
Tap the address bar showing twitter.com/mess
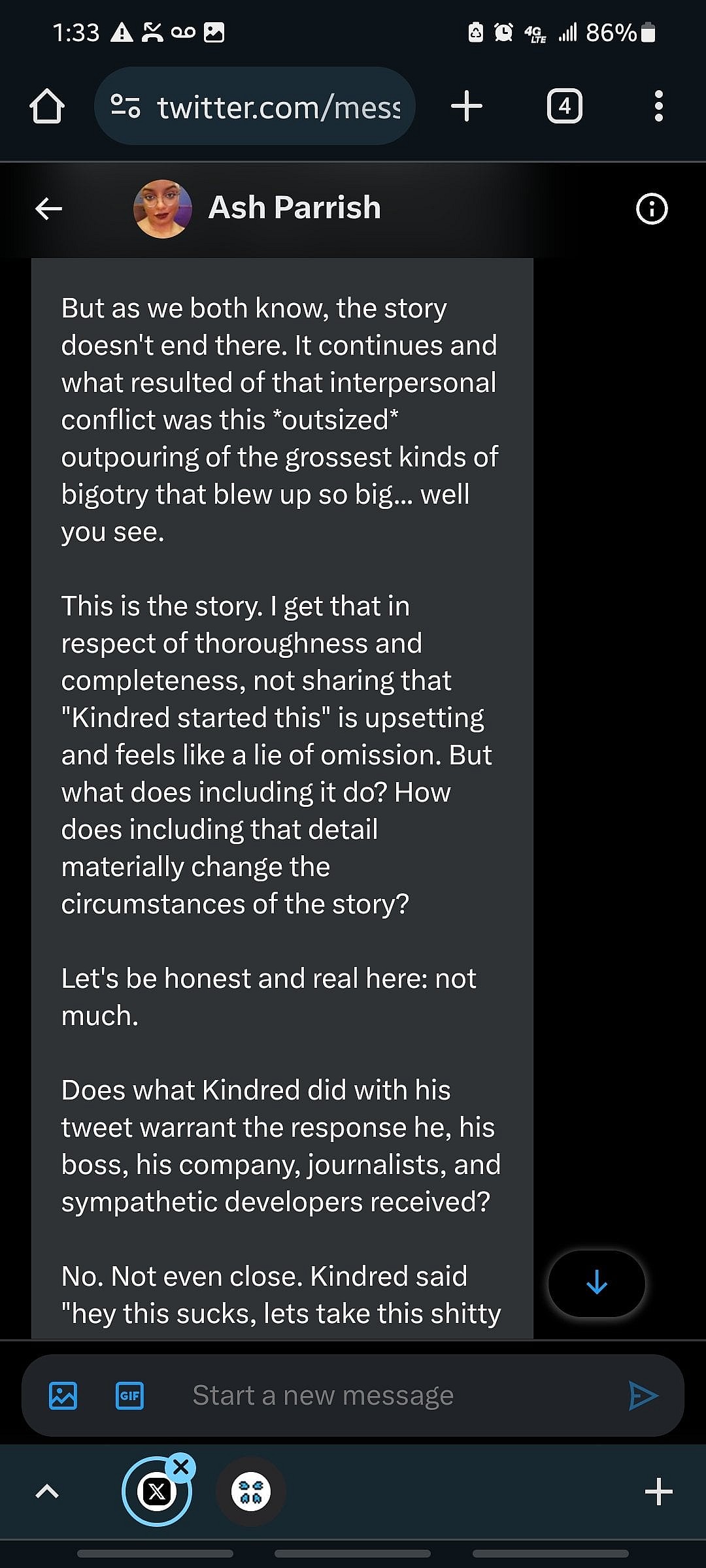[275, 106]
